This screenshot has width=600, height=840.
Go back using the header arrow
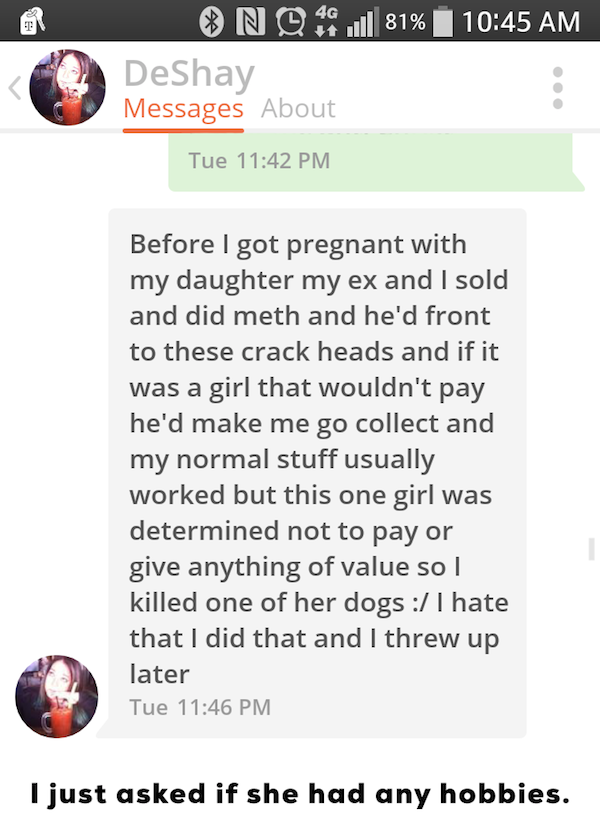coord(14,88)
